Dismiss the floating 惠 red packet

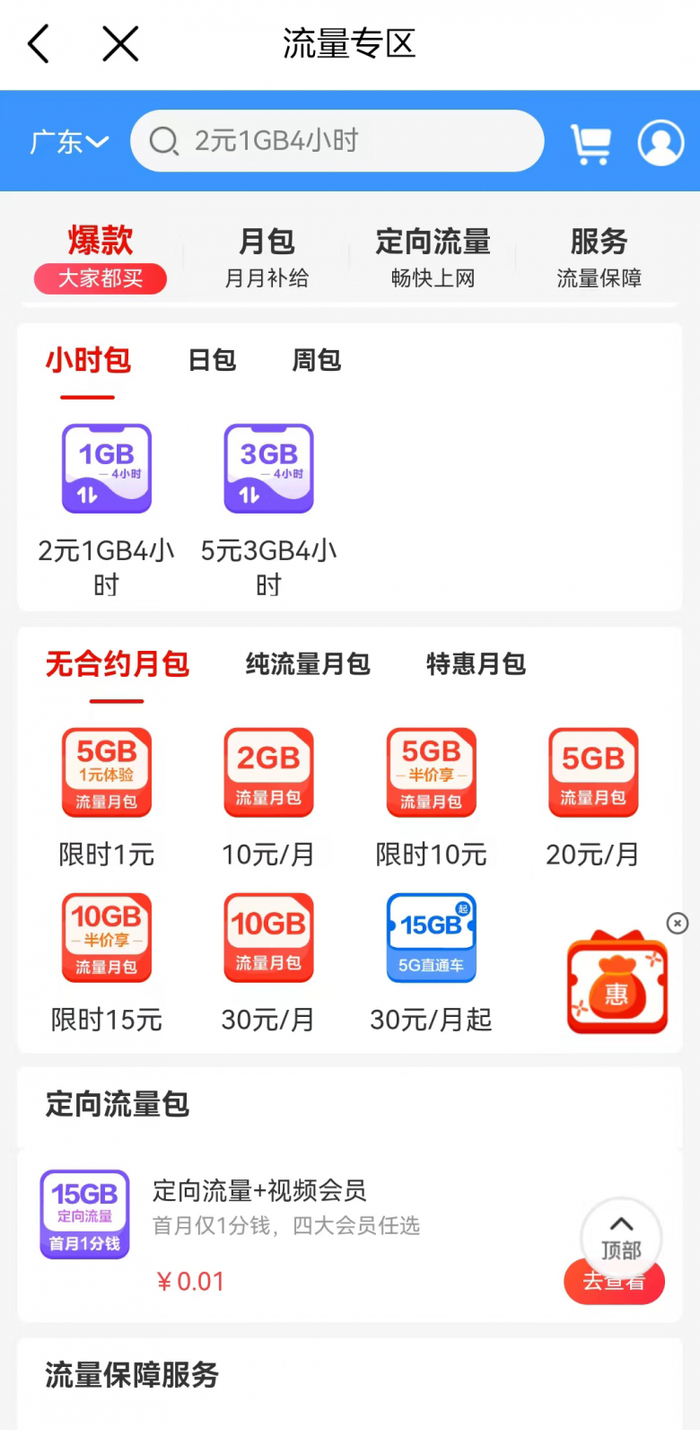(678, 923)
